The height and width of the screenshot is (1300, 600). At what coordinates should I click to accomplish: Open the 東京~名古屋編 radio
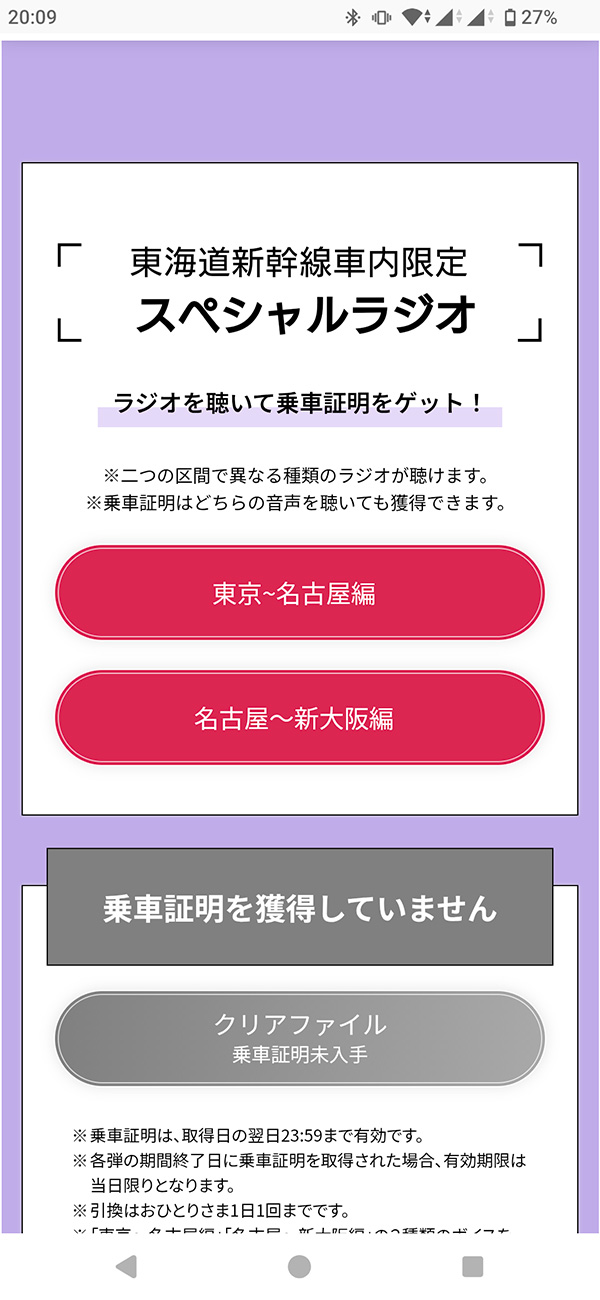click(300, 592)
